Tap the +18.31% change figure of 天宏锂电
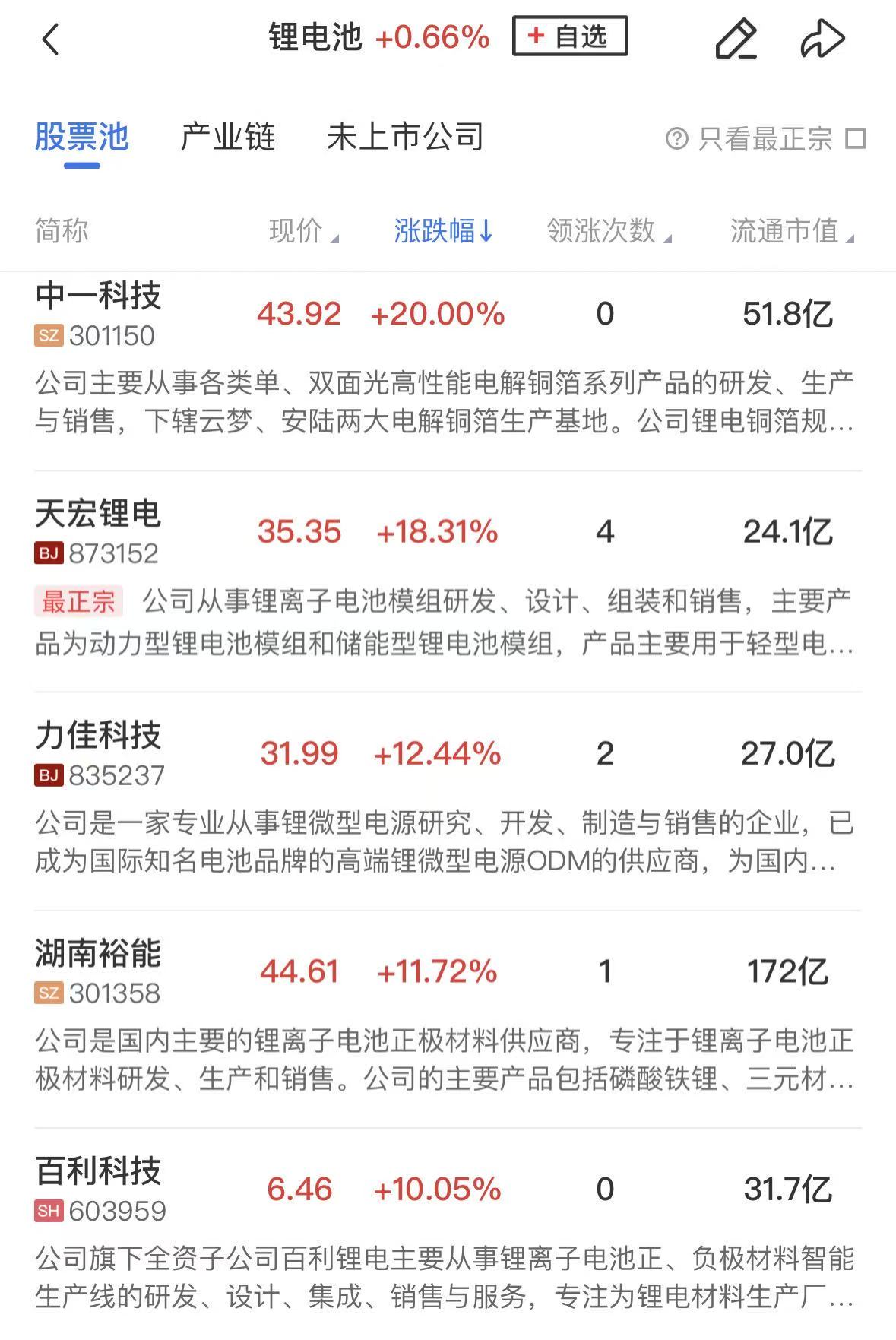This screenshot has height=1340, width=896. tap(439, 533)
